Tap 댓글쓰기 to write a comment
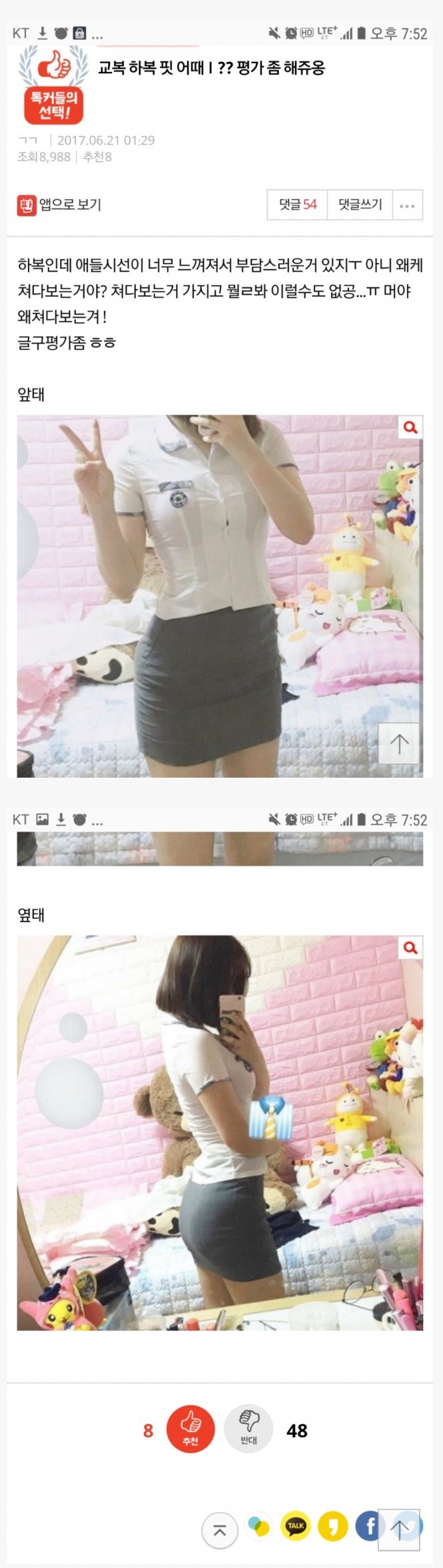This screenshot has width=443, height=1568. pyautogui.click(x=360, y=204)
